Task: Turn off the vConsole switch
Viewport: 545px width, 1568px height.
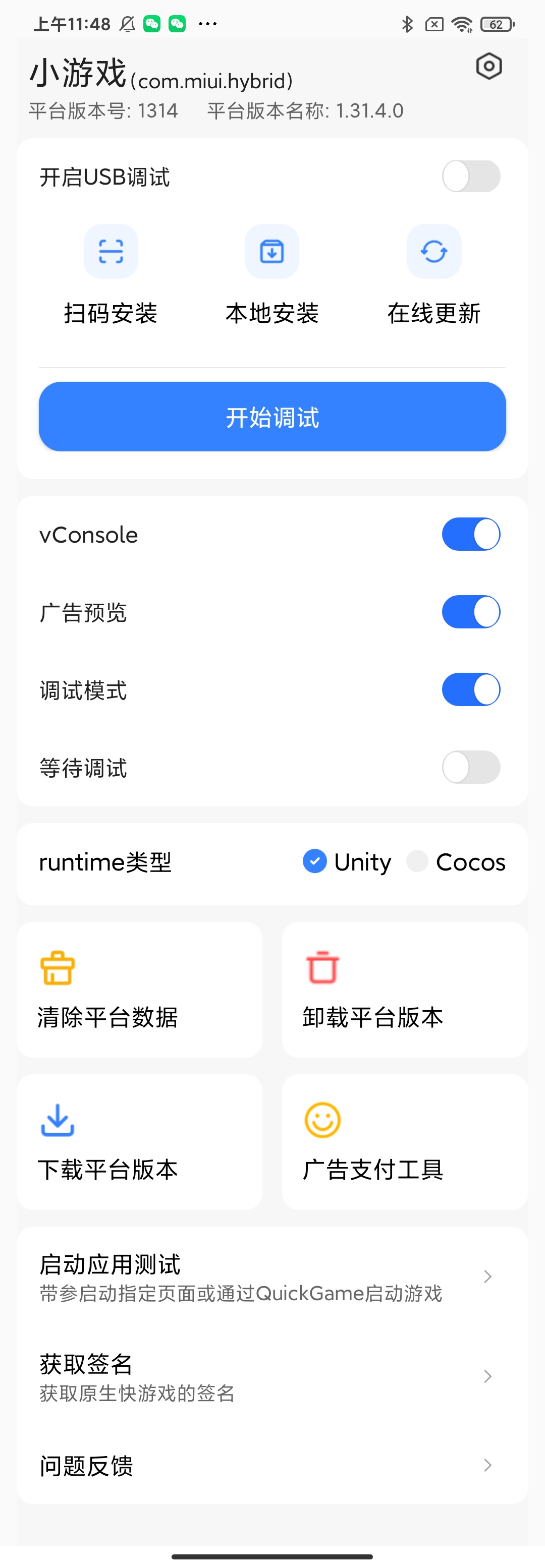Action: point(471,535)
